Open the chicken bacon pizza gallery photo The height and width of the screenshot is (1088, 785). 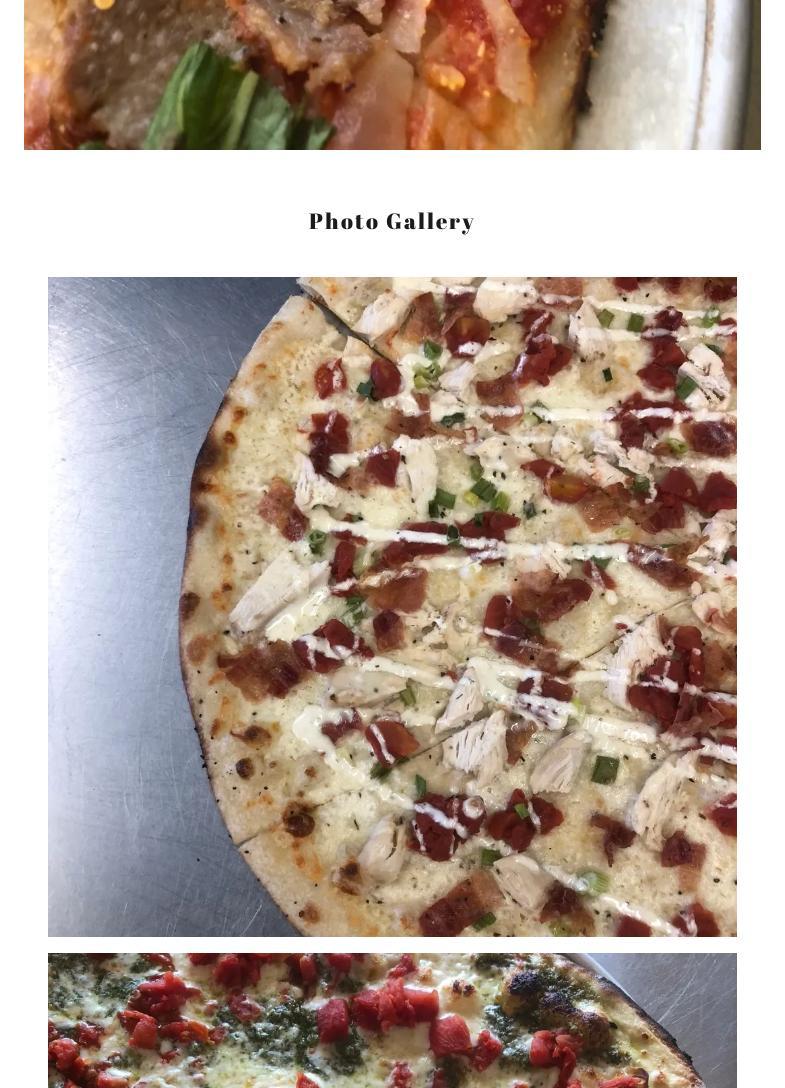[x=392, y=606]
